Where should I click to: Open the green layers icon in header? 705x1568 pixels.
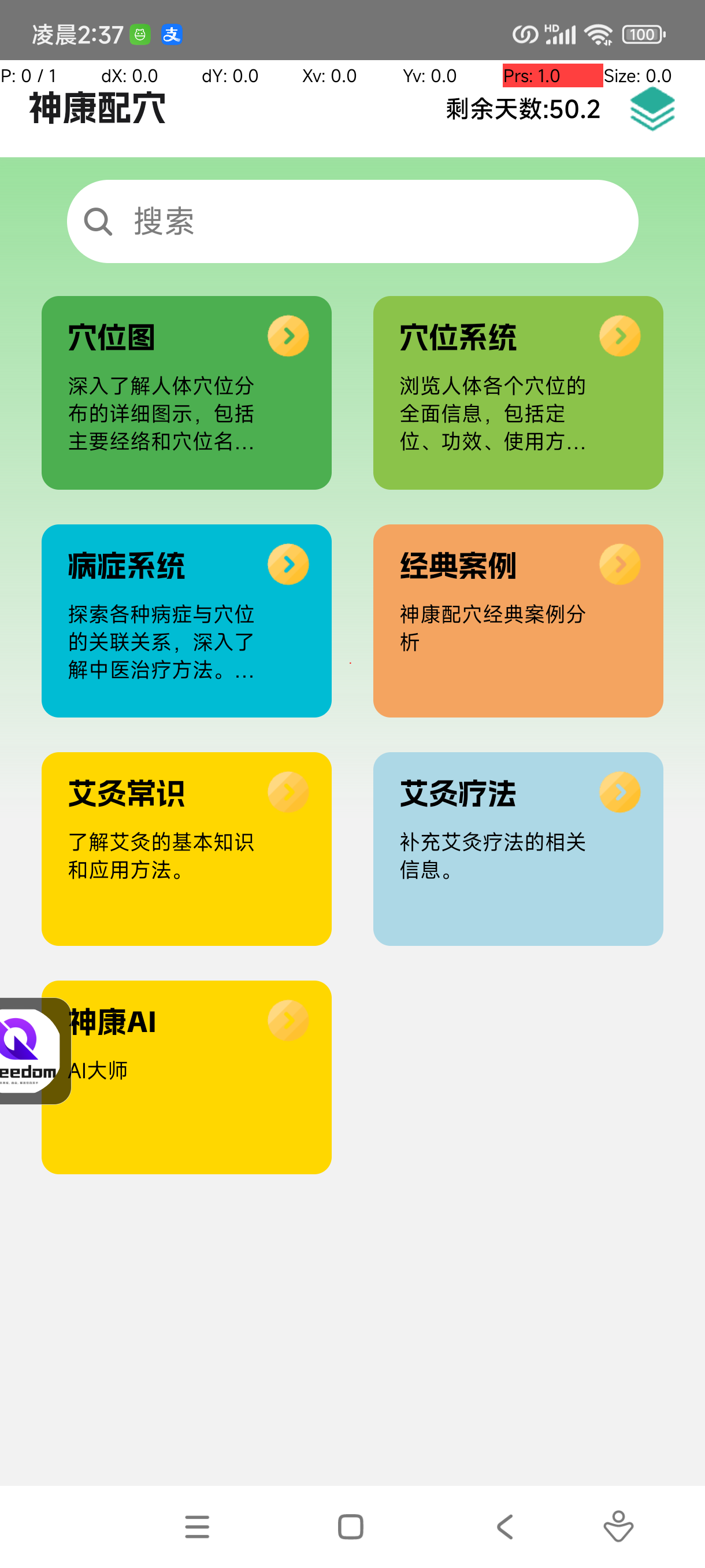coord(651,110)
